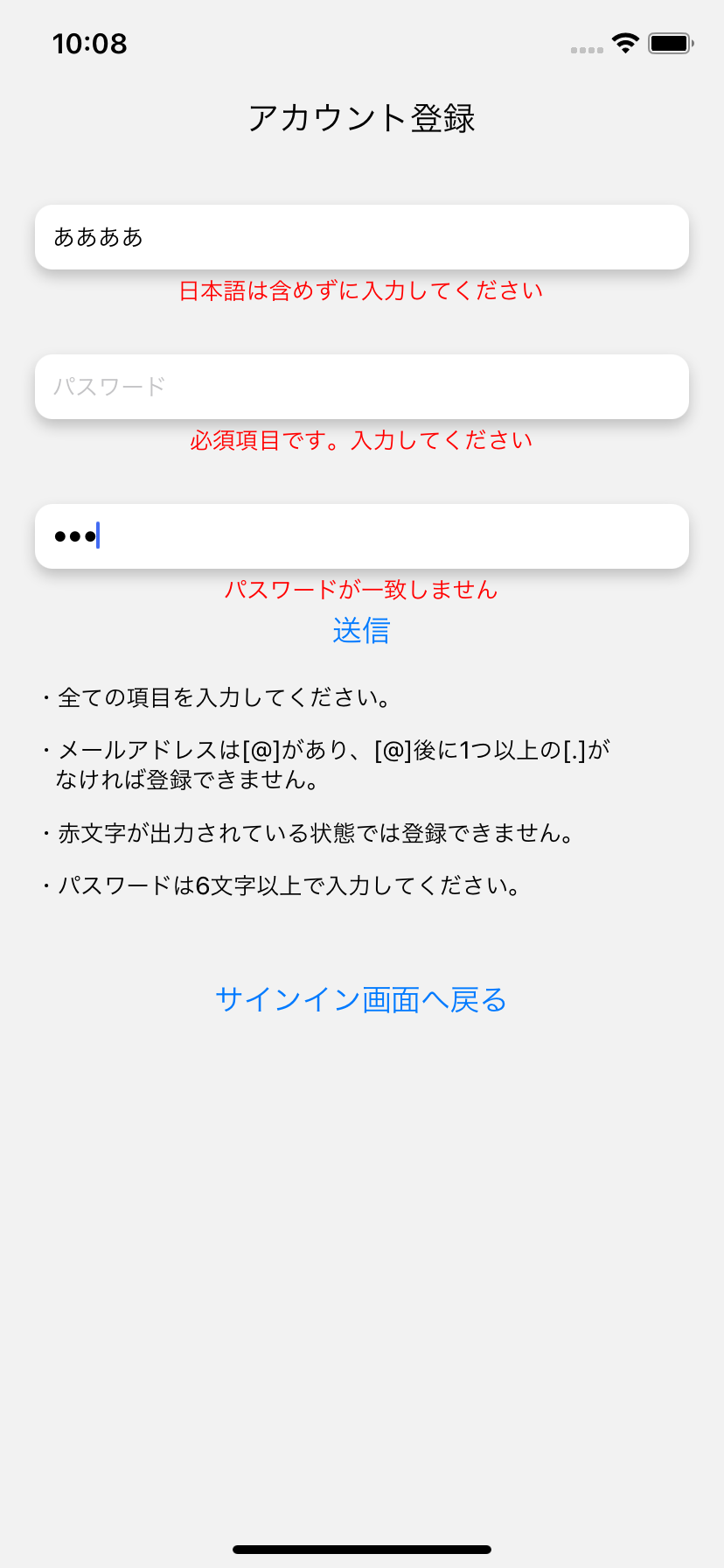724x1568 pixels.
Task: Submit the form with 送信
Action: [361, 631]
